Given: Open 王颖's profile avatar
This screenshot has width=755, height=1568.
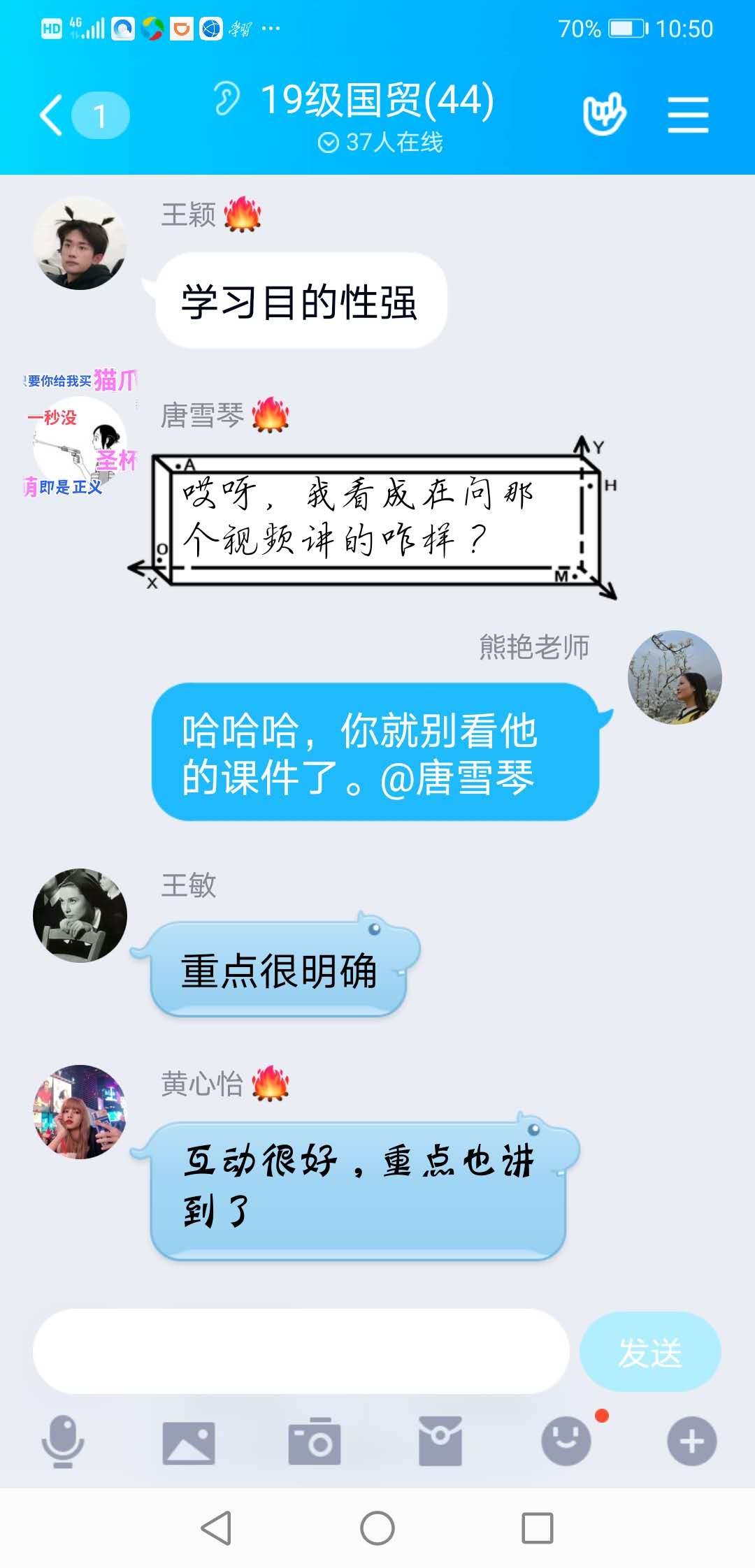Looking at the screenshot, I should pyautogui.click(x=80, y=243).
